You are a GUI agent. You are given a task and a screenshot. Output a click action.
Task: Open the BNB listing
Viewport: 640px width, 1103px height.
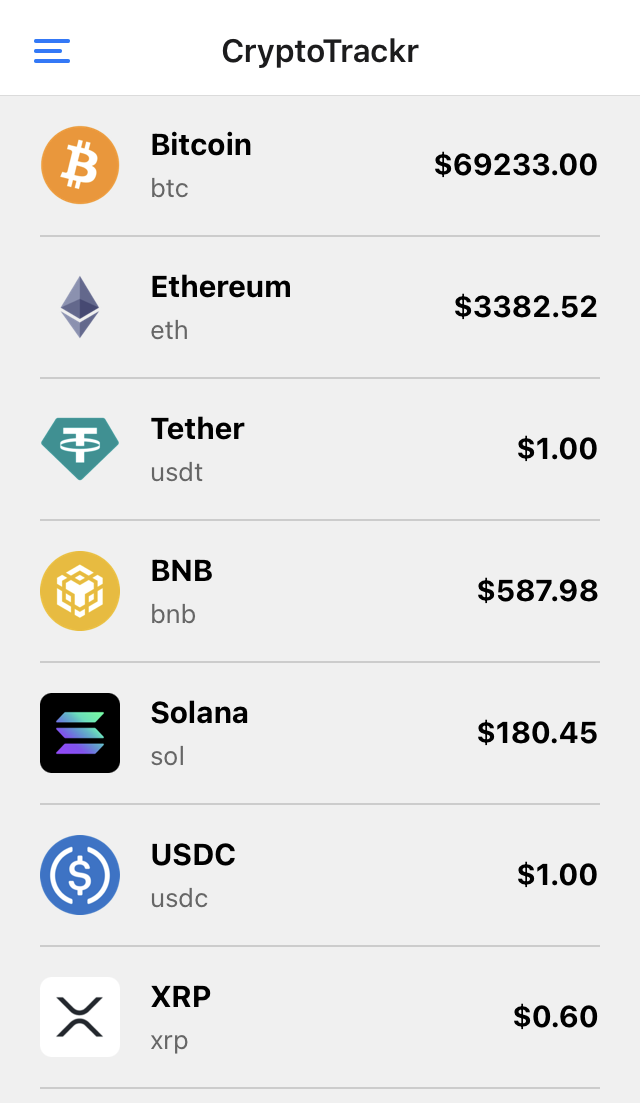pyautogui.click(x=319, y=592)
